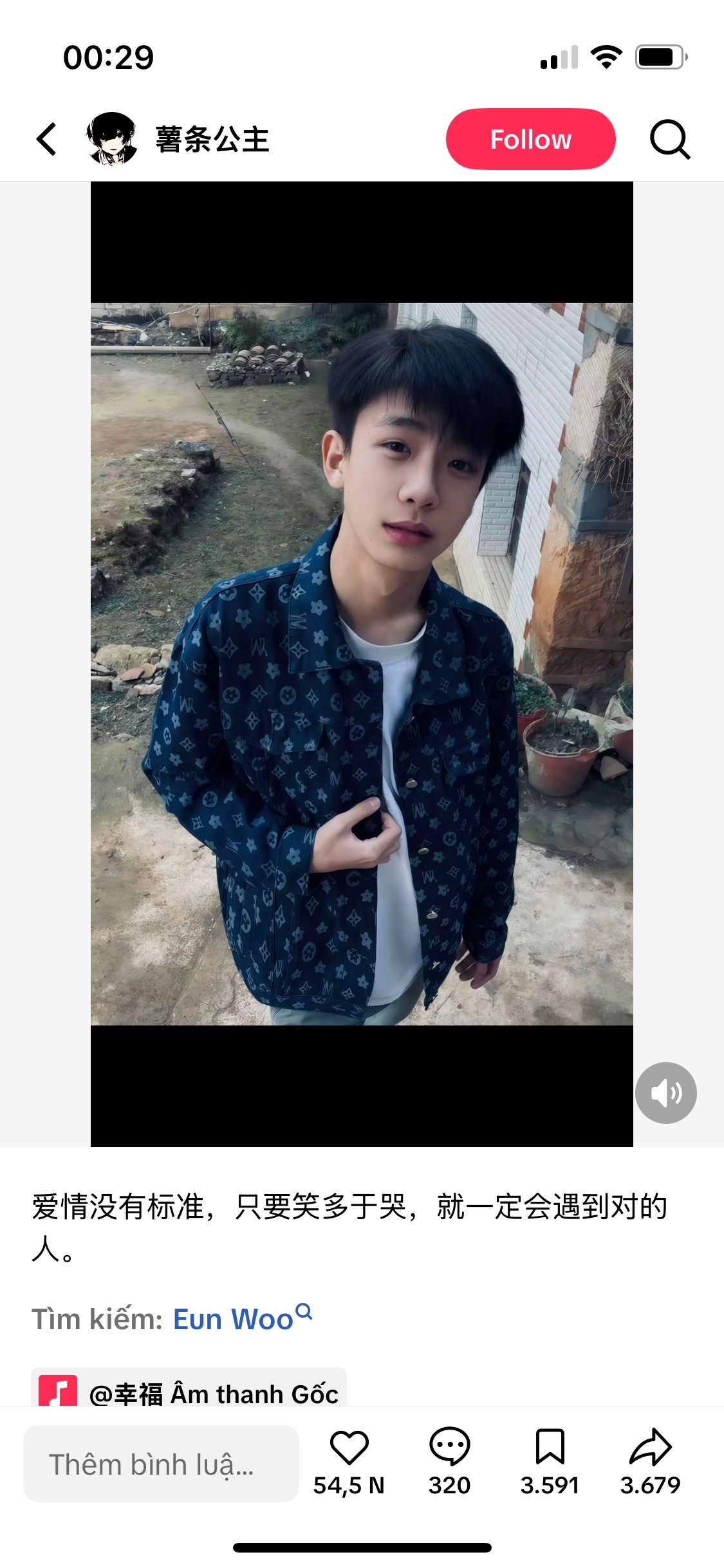The width and height of the screenshot is (724, 1568).
Task: Open the 薯条公主 profile avatar
Action: coord(112,139)
